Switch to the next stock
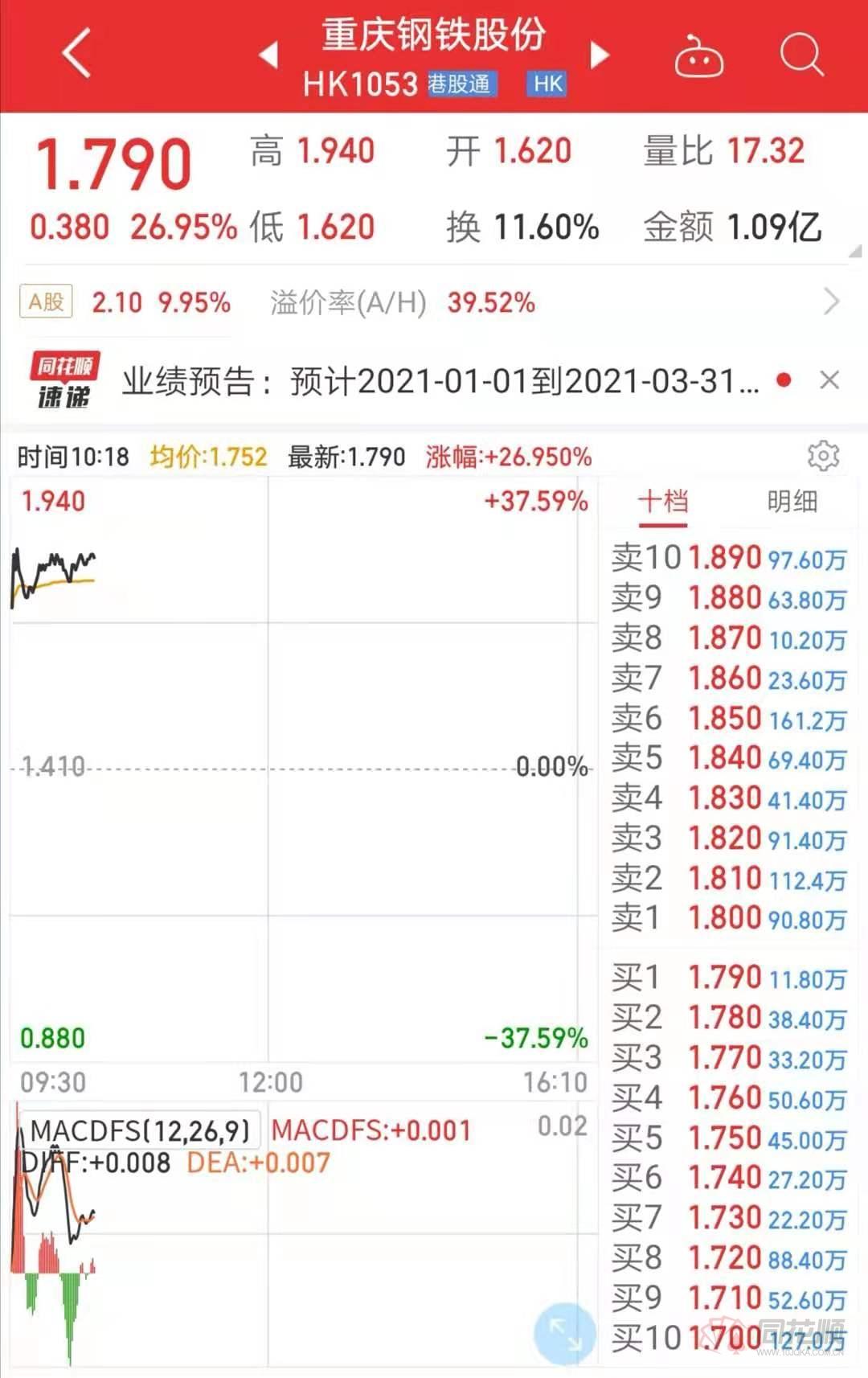 tap(600, 55)
